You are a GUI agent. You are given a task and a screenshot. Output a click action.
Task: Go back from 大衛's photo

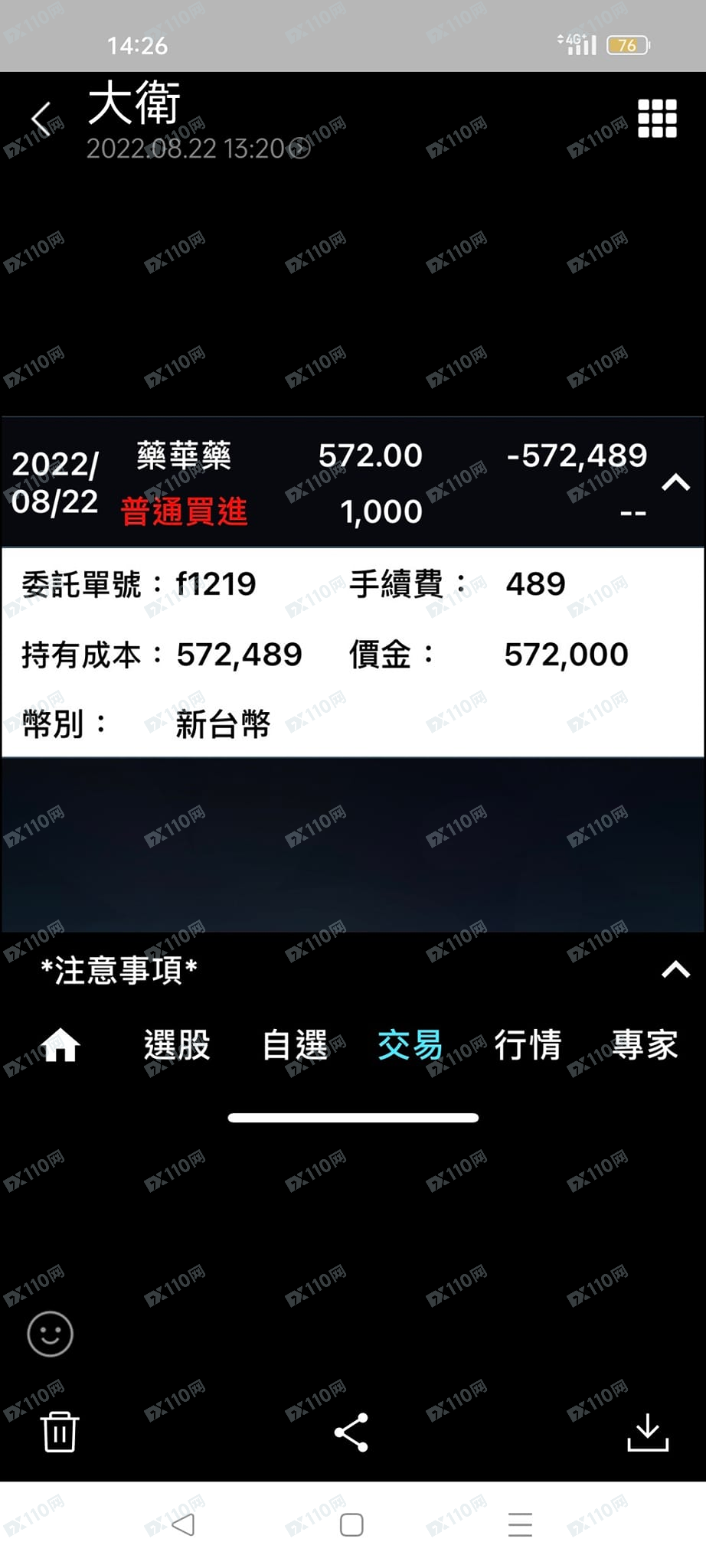coord(41,119)
